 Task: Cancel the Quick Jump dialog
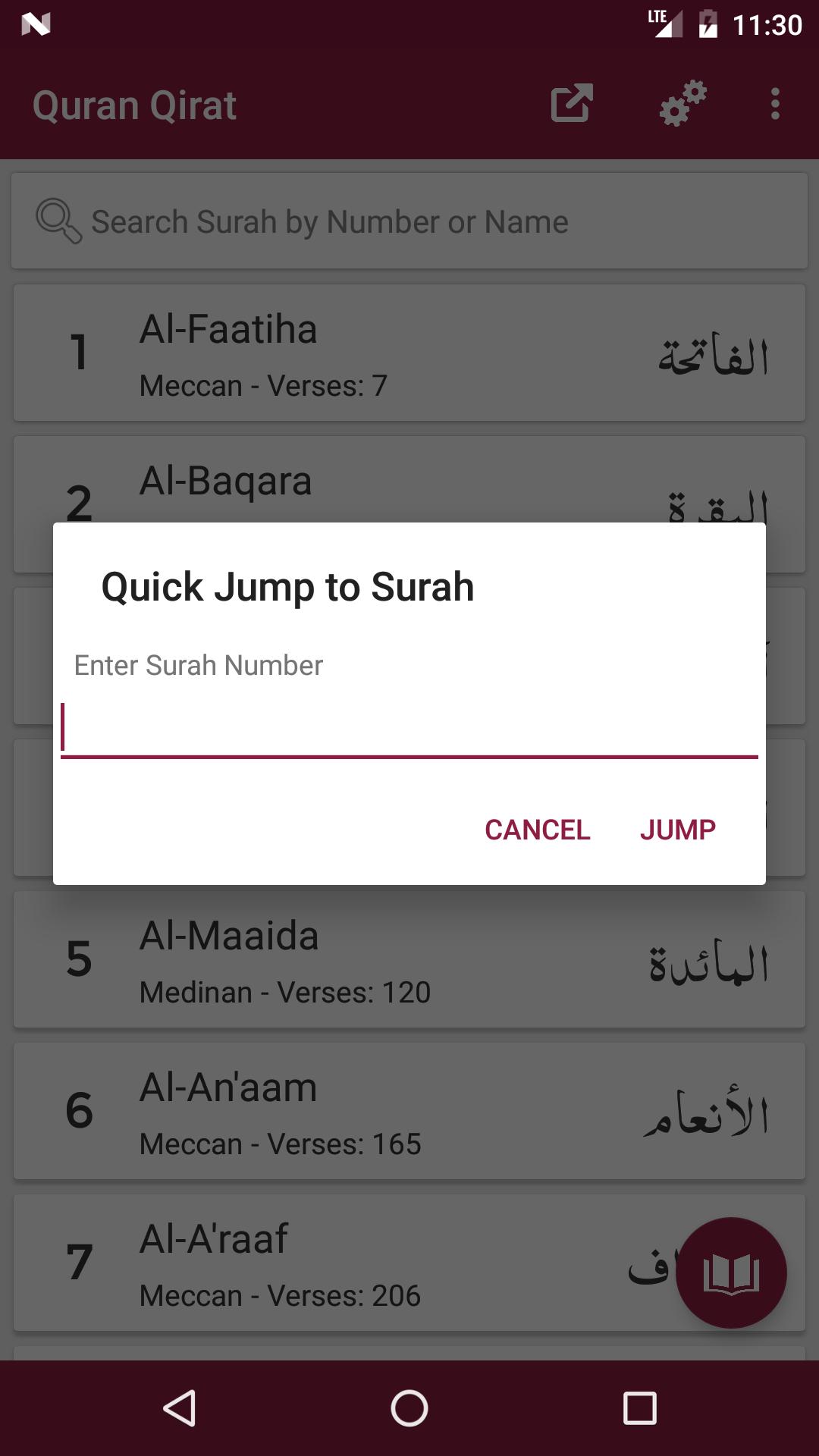pyautogui.click(x=538, y=830)
